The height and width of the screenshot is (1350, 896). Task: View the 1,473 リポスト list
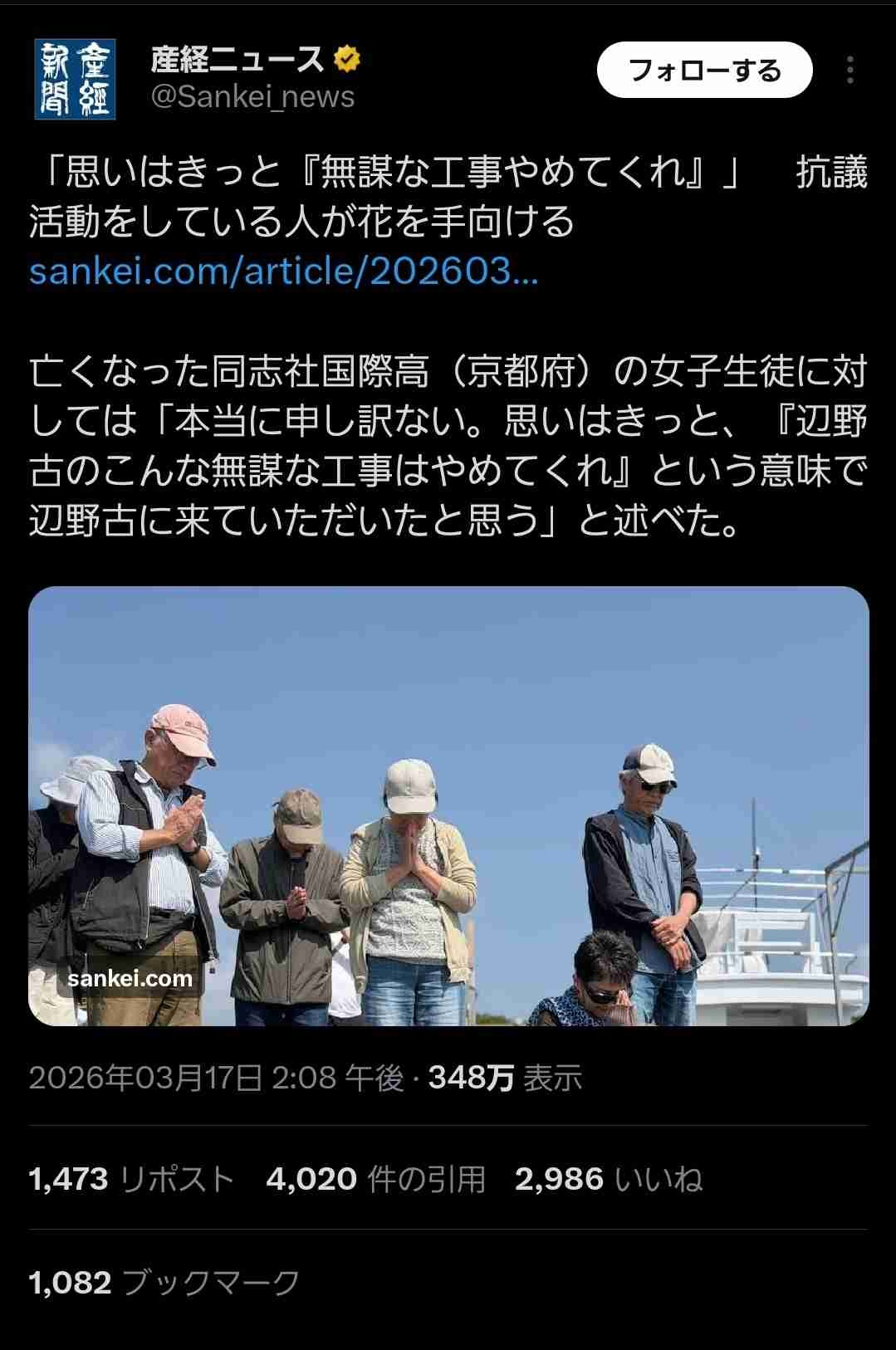pos(131,1179)
